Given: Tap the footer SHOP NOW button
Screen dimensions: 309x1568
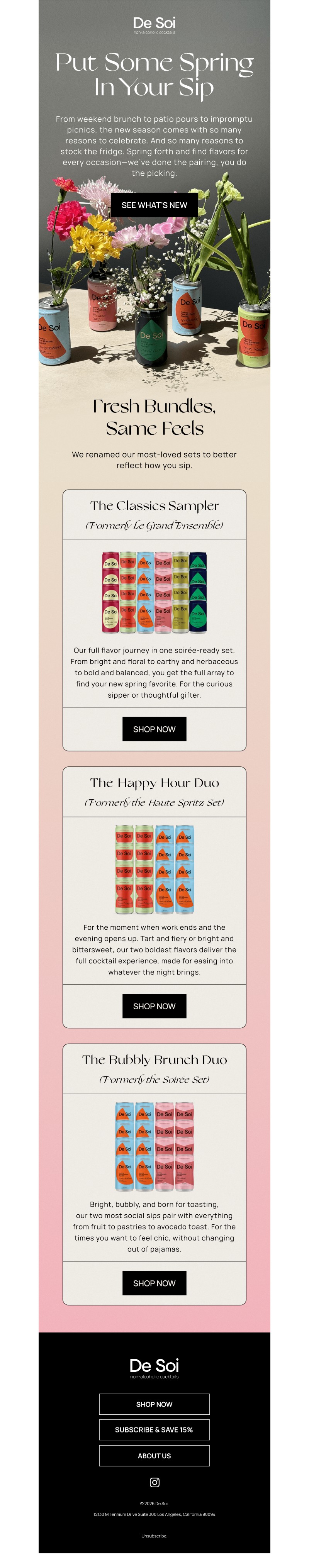Looking at the screenshot, I should (x=154, y=1404).
